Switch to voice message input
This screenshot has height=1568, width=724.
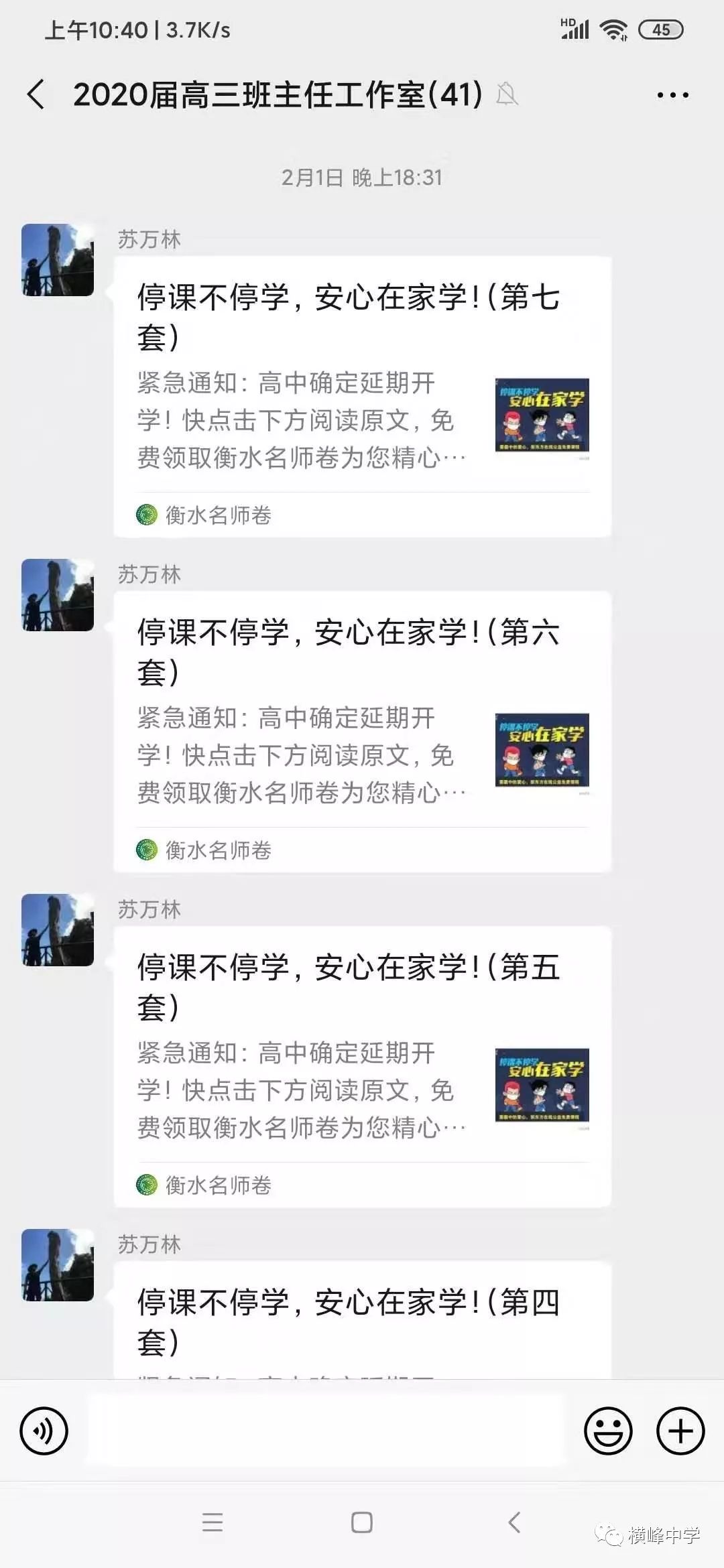[44, 1431]
